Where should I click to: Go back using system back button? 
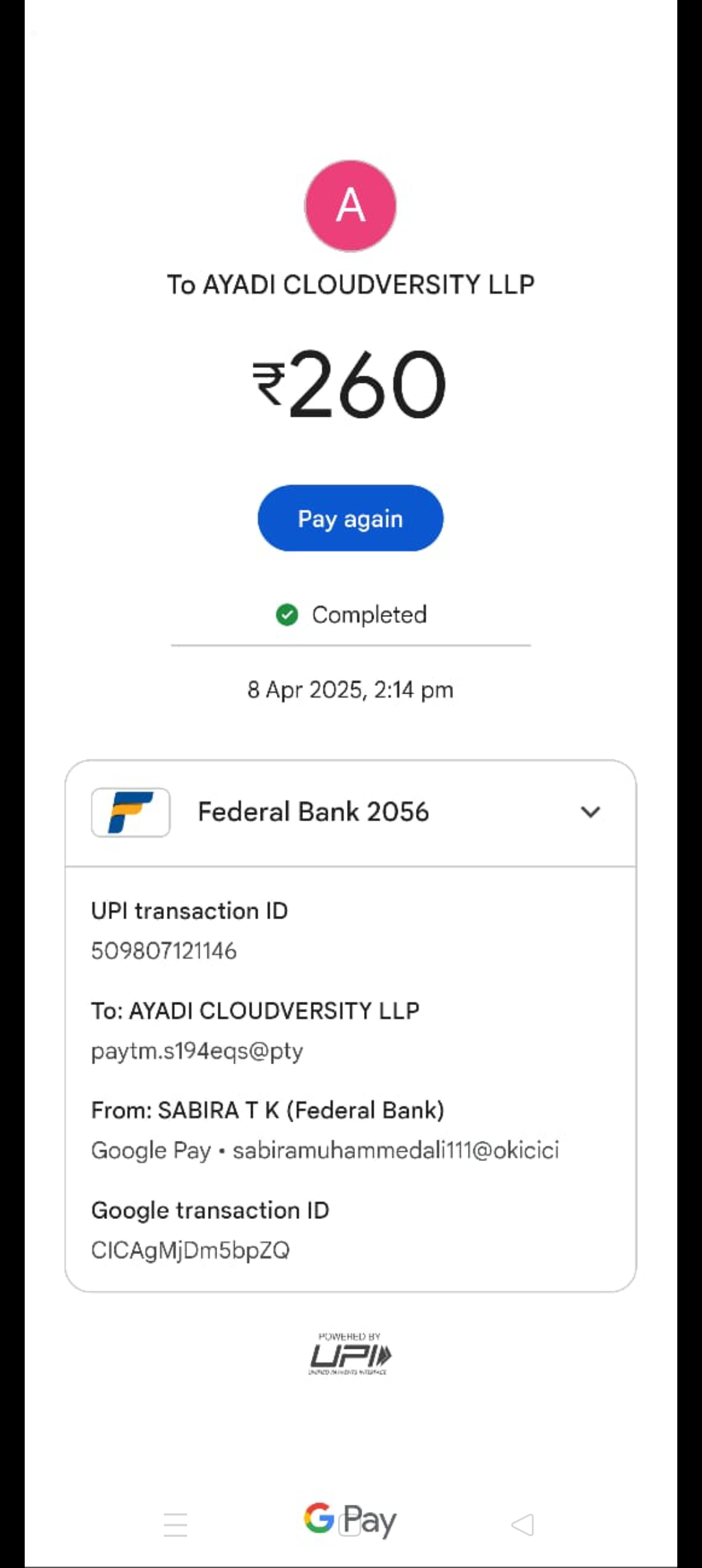[523, 1524]
